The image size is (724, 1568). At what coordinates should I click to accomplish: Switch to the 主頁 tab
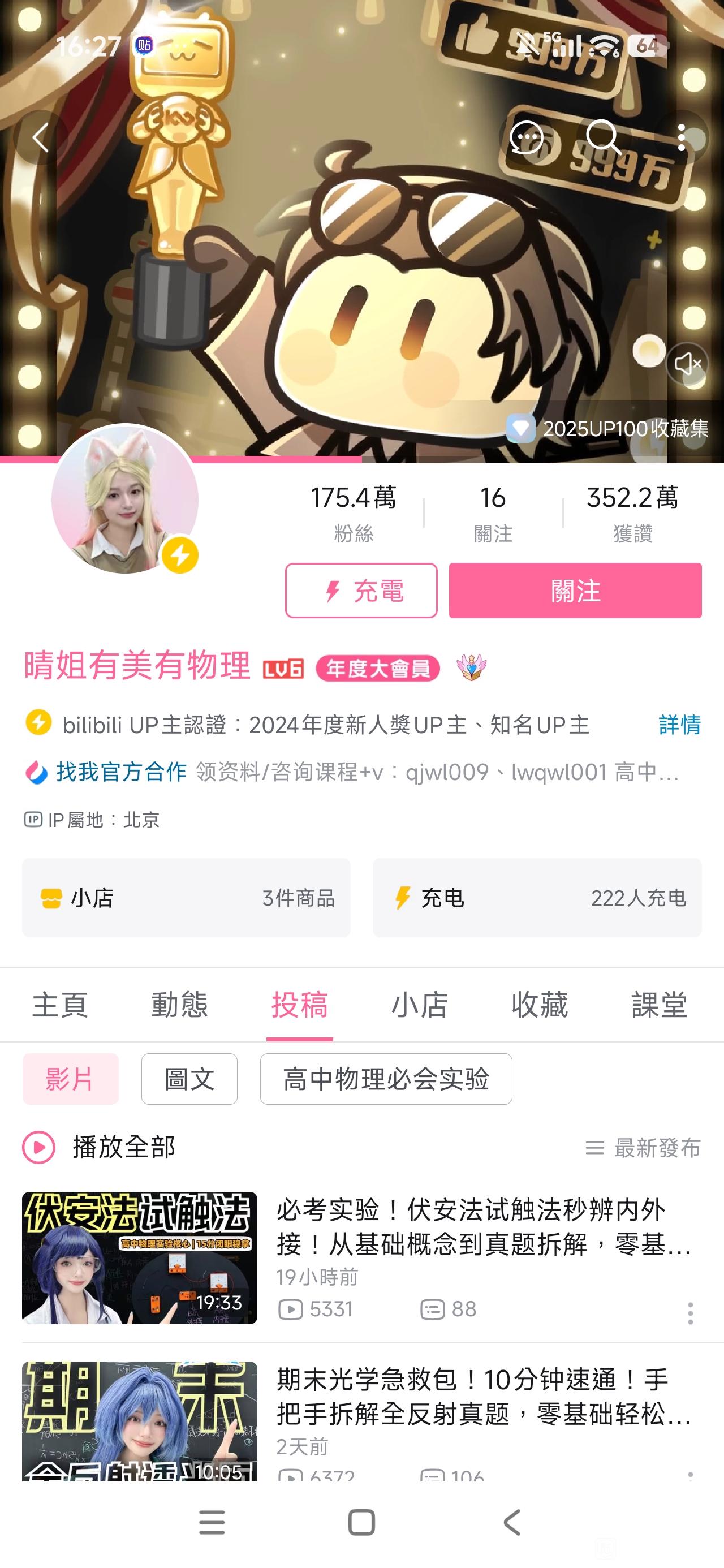coord(60,1005)
